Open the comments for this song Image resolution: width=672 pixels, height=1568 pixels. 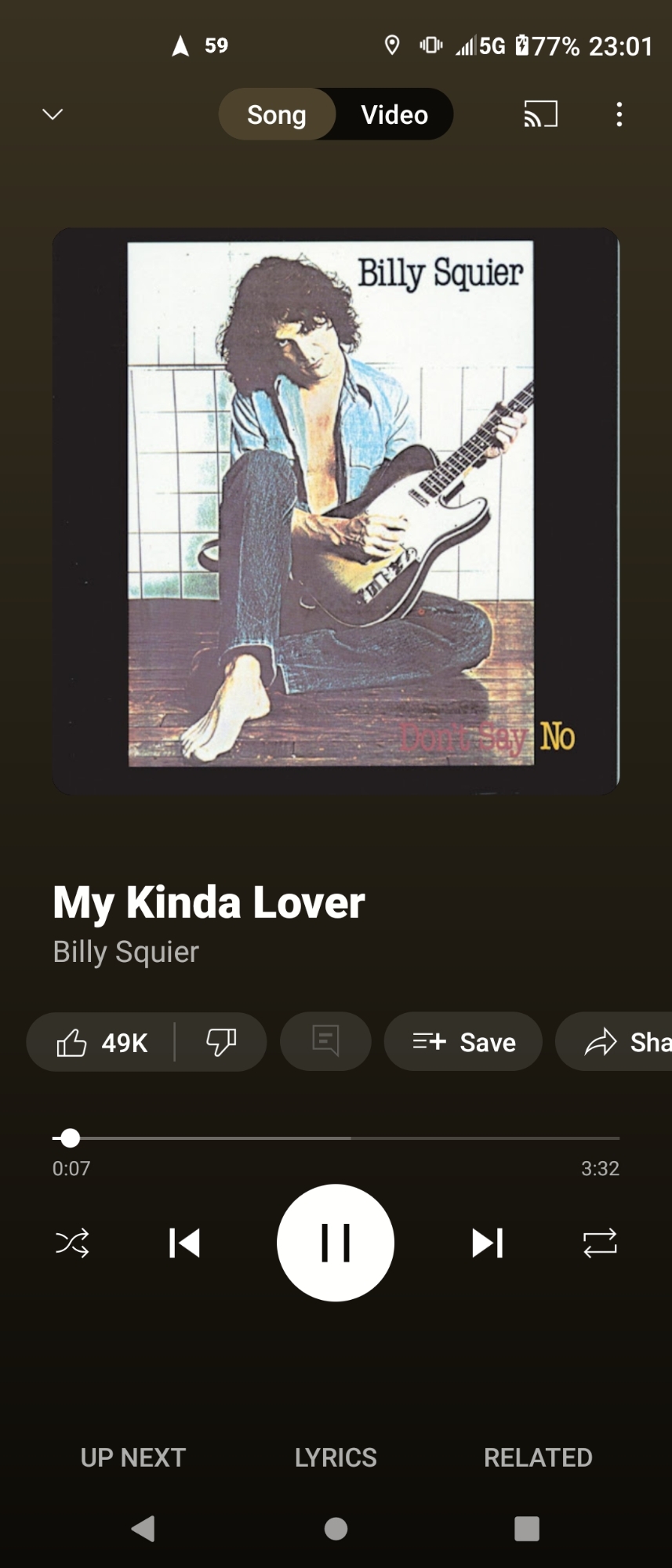pos(325,1042)
